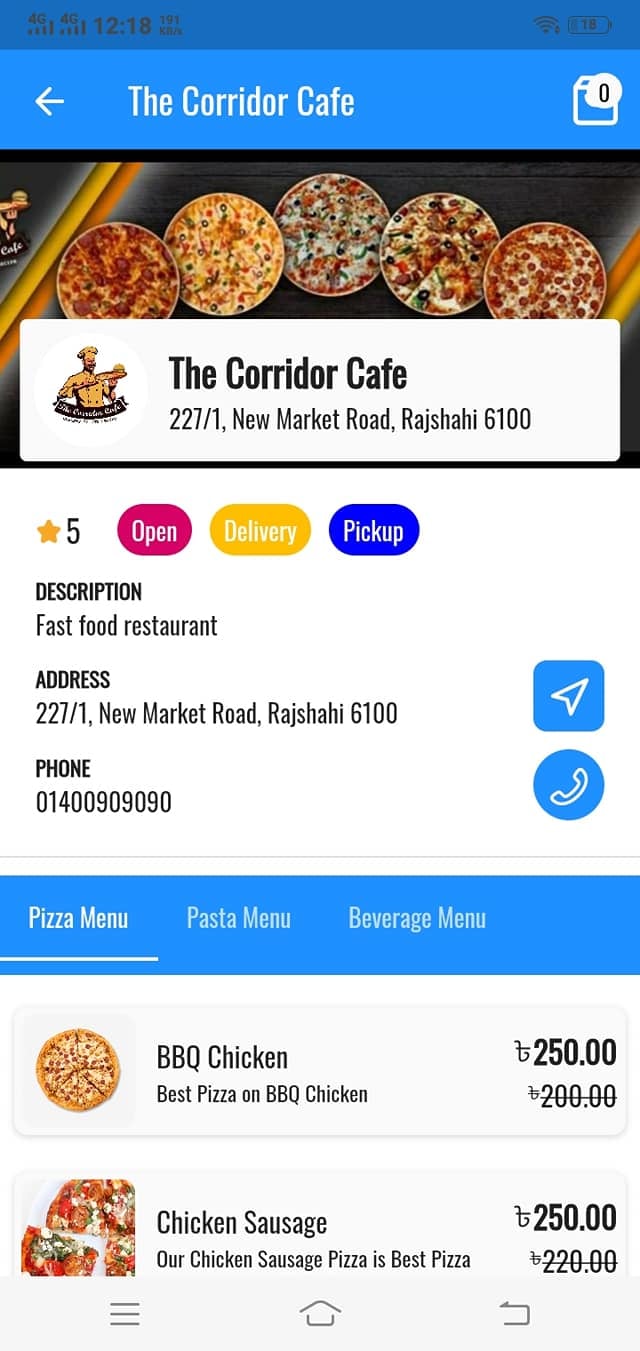640x1351 pixels.
Task: Go back using the header arrow
Action: click(x=49, y=101)
